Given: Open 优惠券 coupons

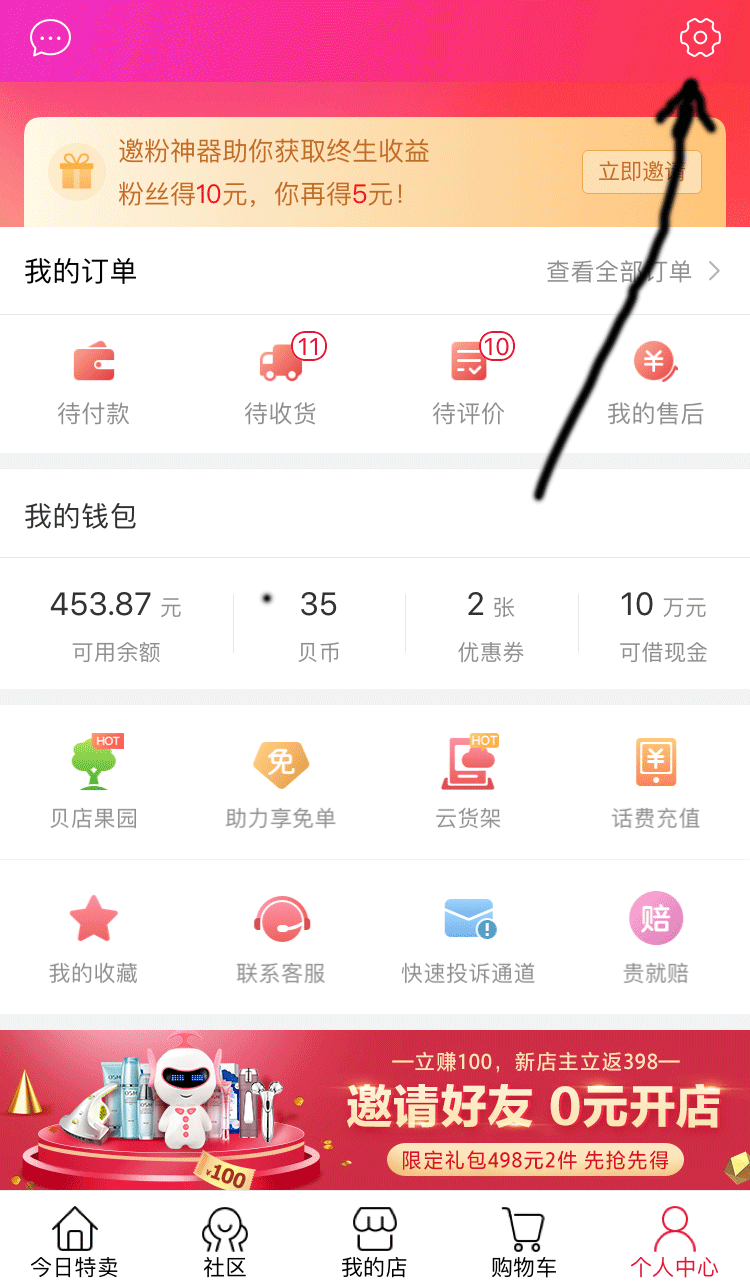Looking at the screenshot, I should 491,625.
